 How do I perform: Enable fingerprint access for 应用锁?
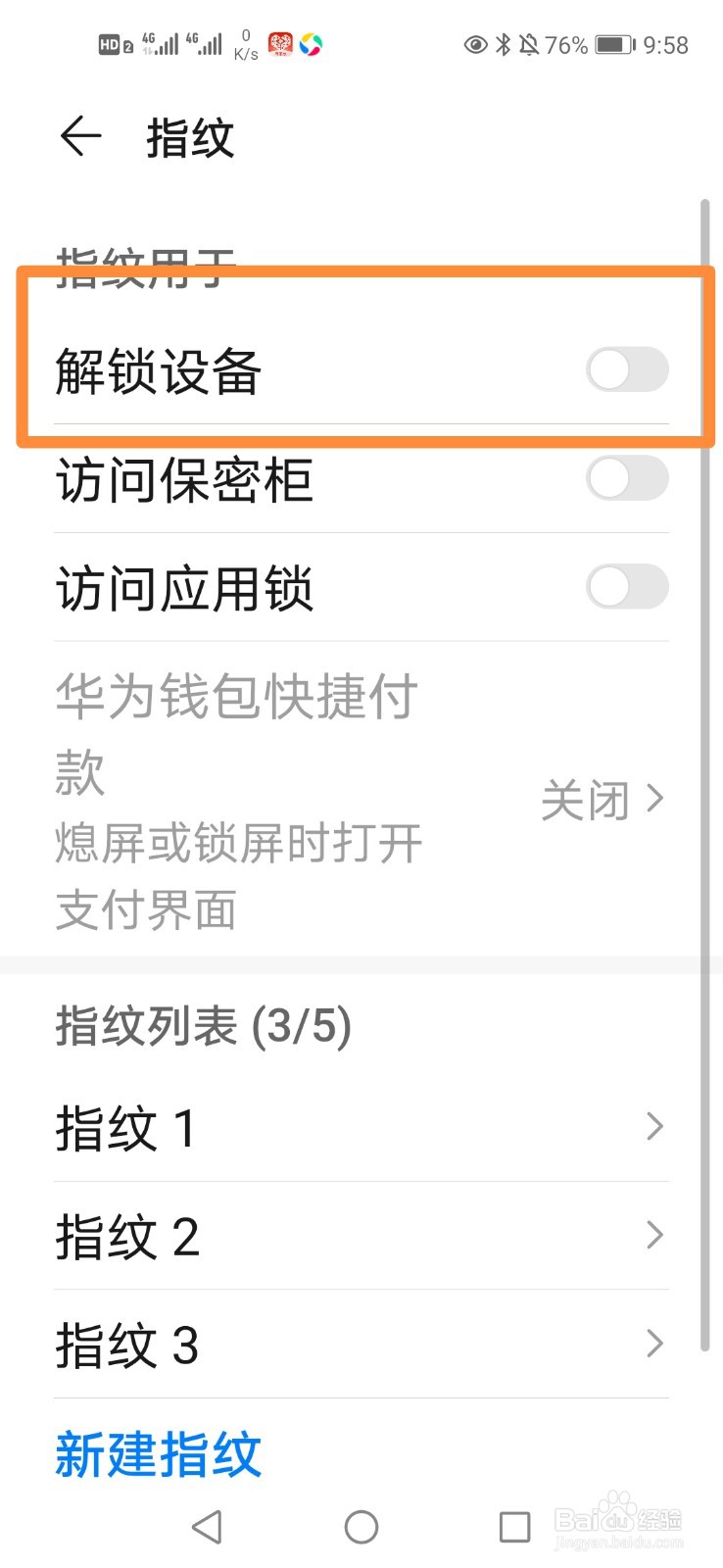tap(627, 586)
